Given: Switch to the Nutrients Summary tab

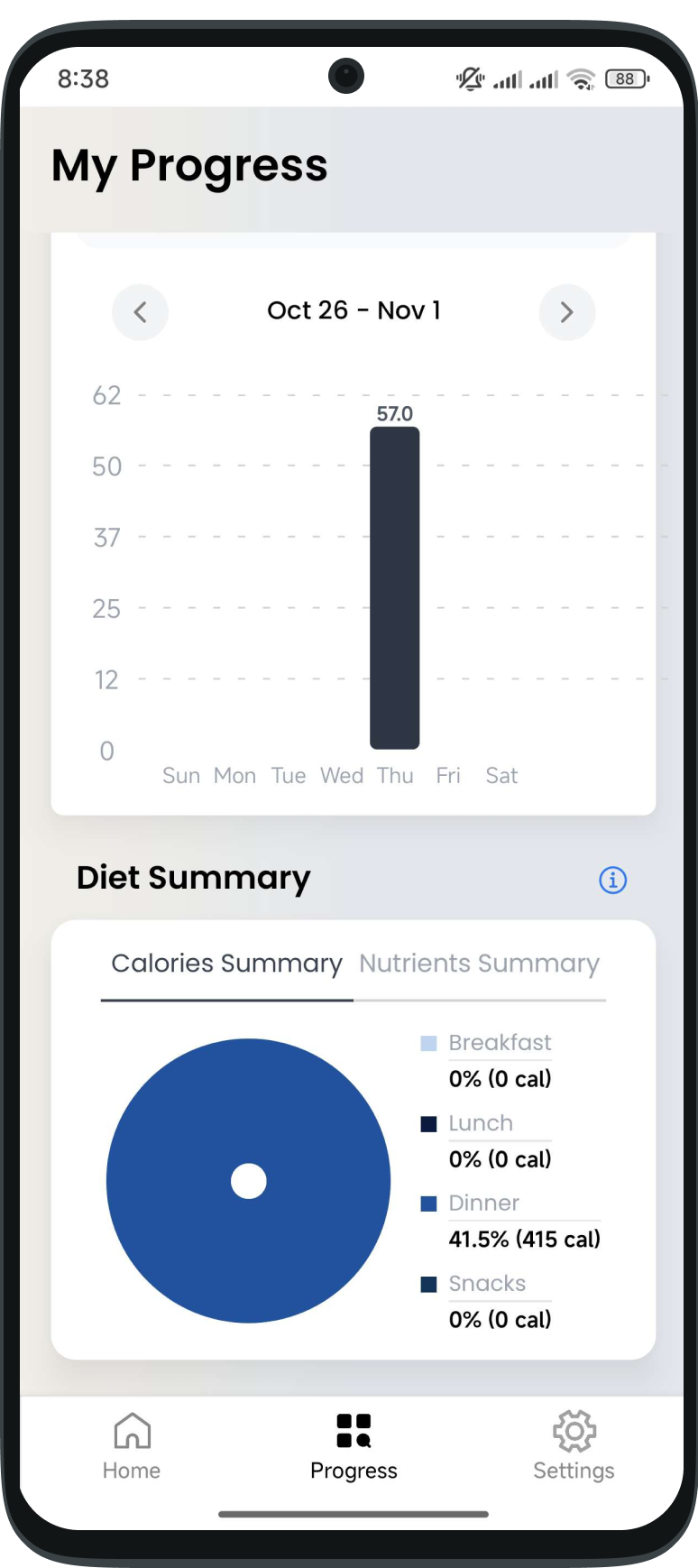Looking at the screenshot, I should tap(479, 964).
